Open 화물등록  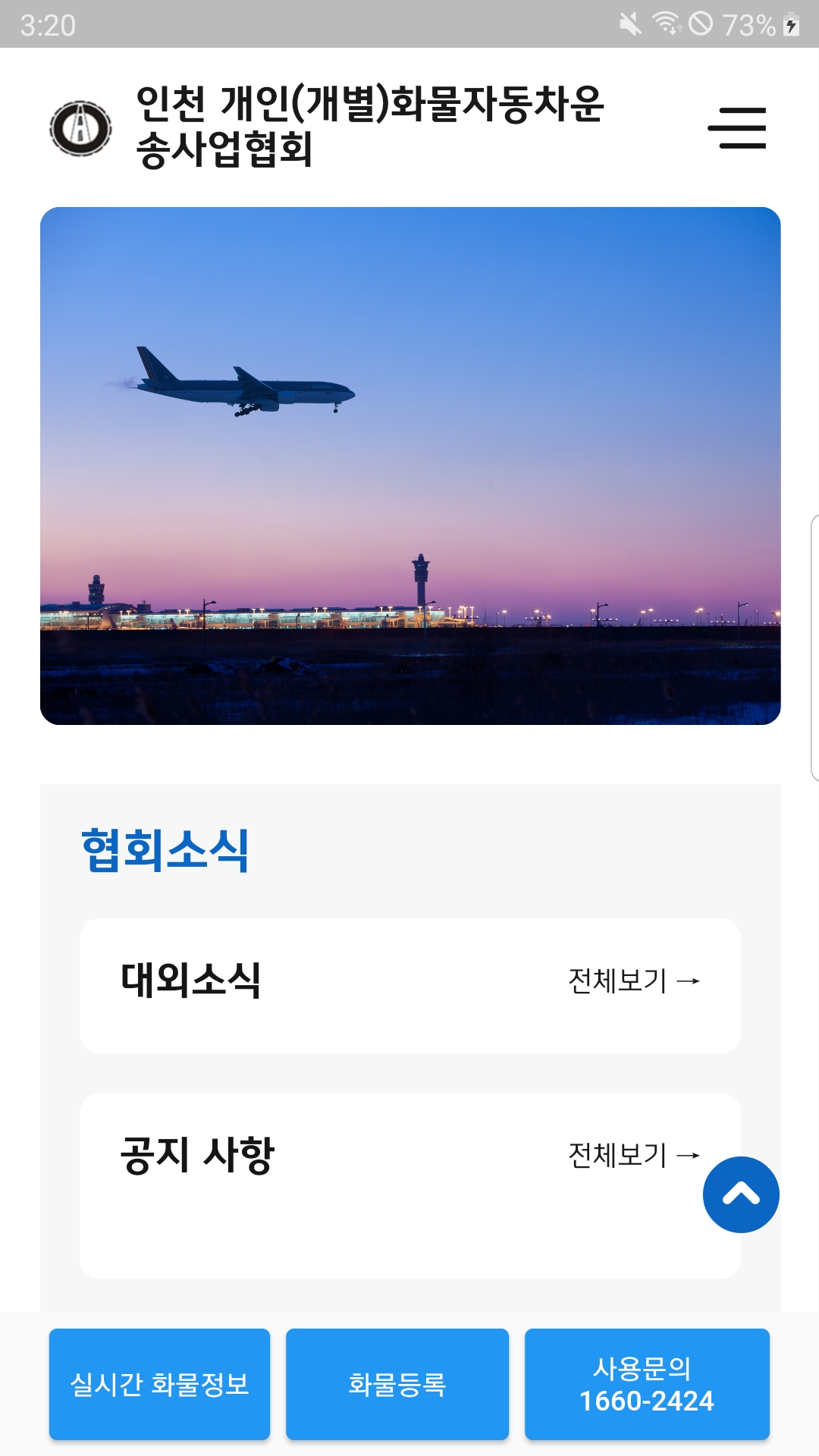397,1384
